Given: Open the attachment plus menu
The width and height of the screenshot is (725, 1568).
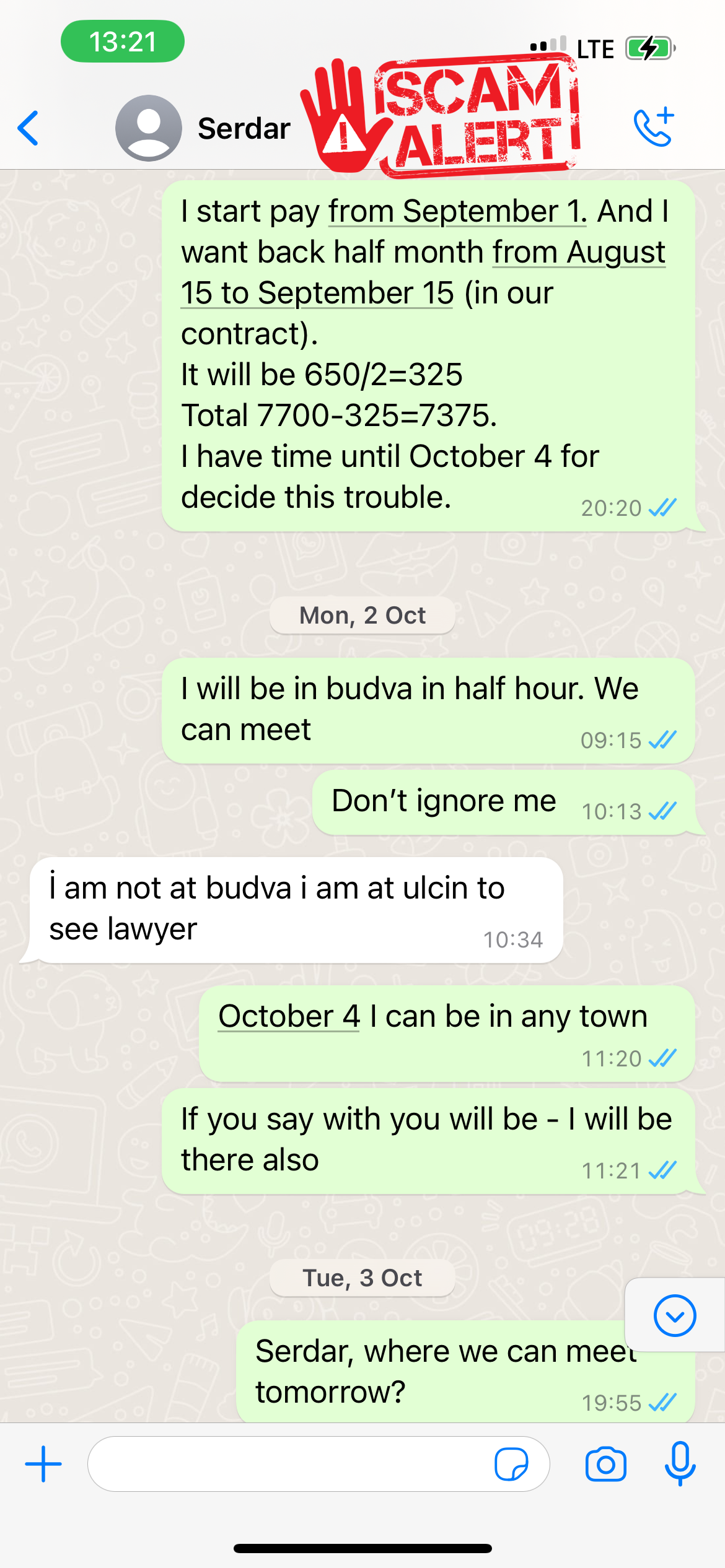Looking at the screenshot, I should [x=43, y=1464].
